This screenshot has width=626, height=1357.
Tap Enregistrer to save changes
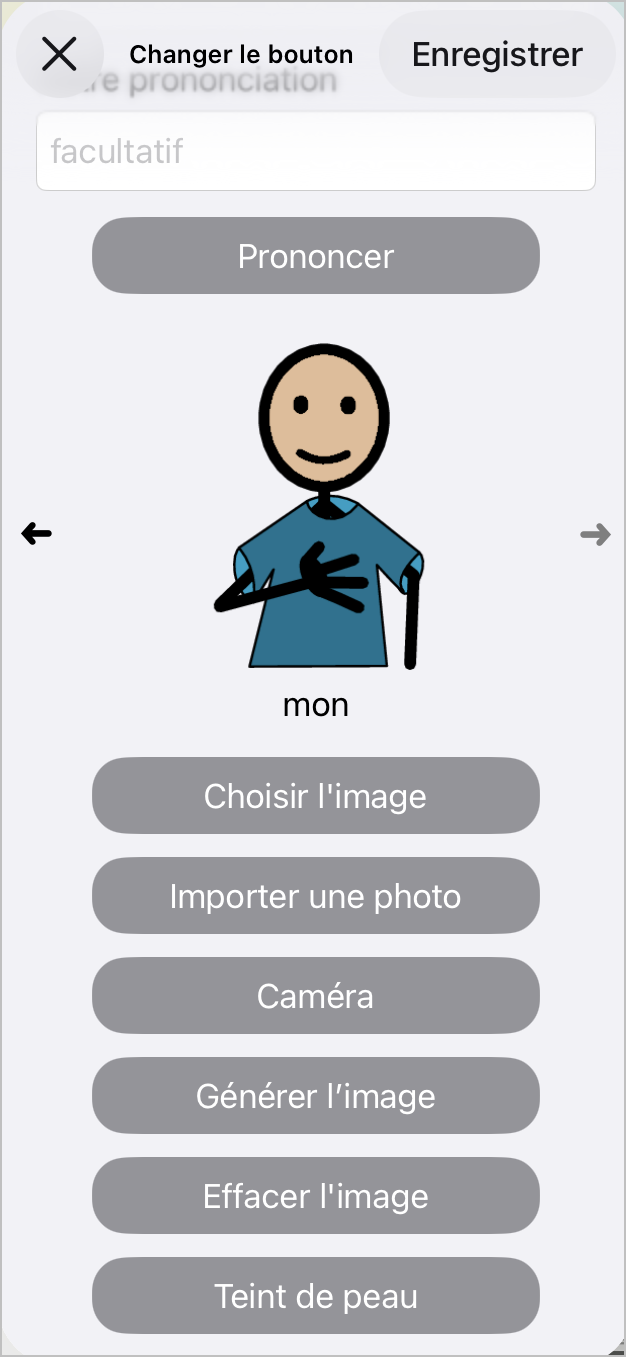click(497, 54)
